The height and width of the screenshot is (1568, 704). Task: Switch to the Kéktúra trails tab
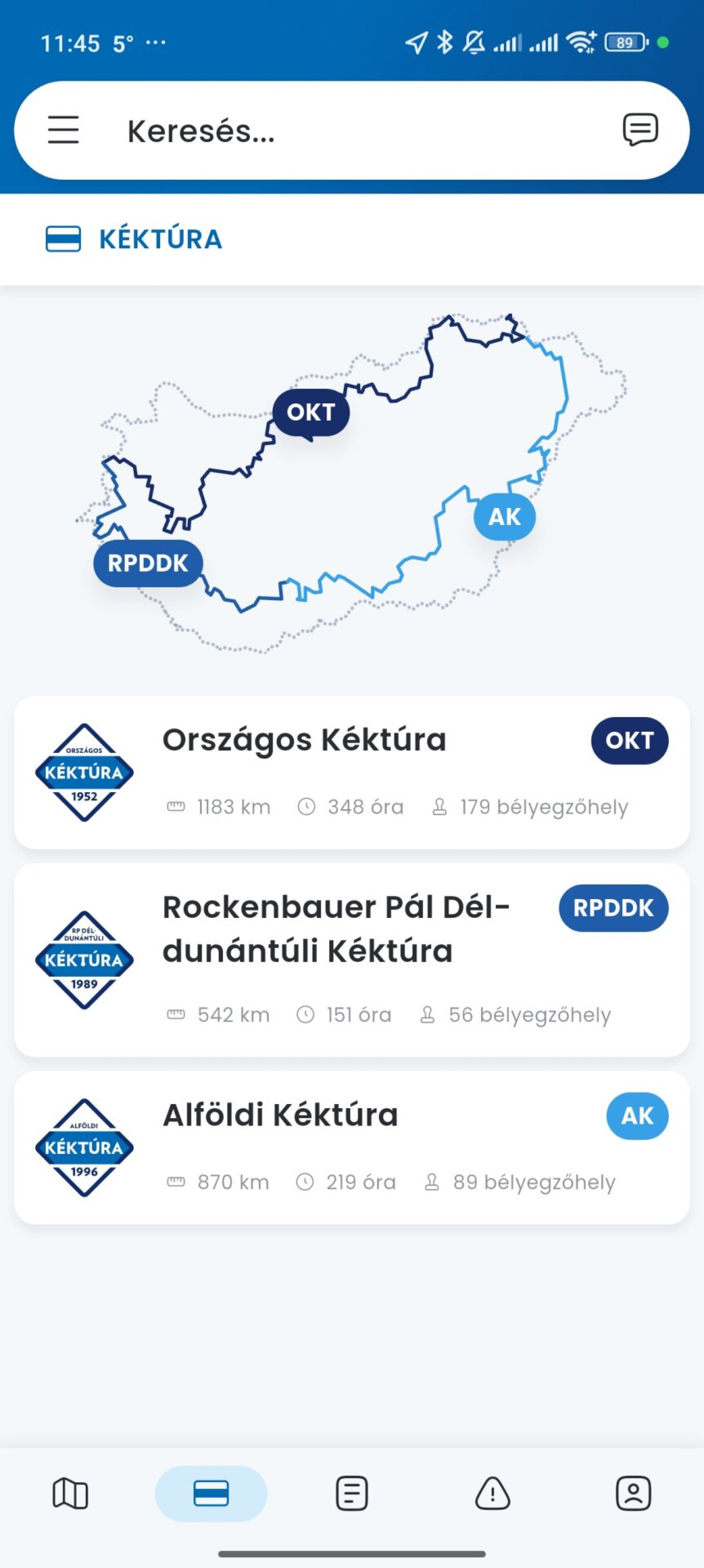(x=211, y=1493)
